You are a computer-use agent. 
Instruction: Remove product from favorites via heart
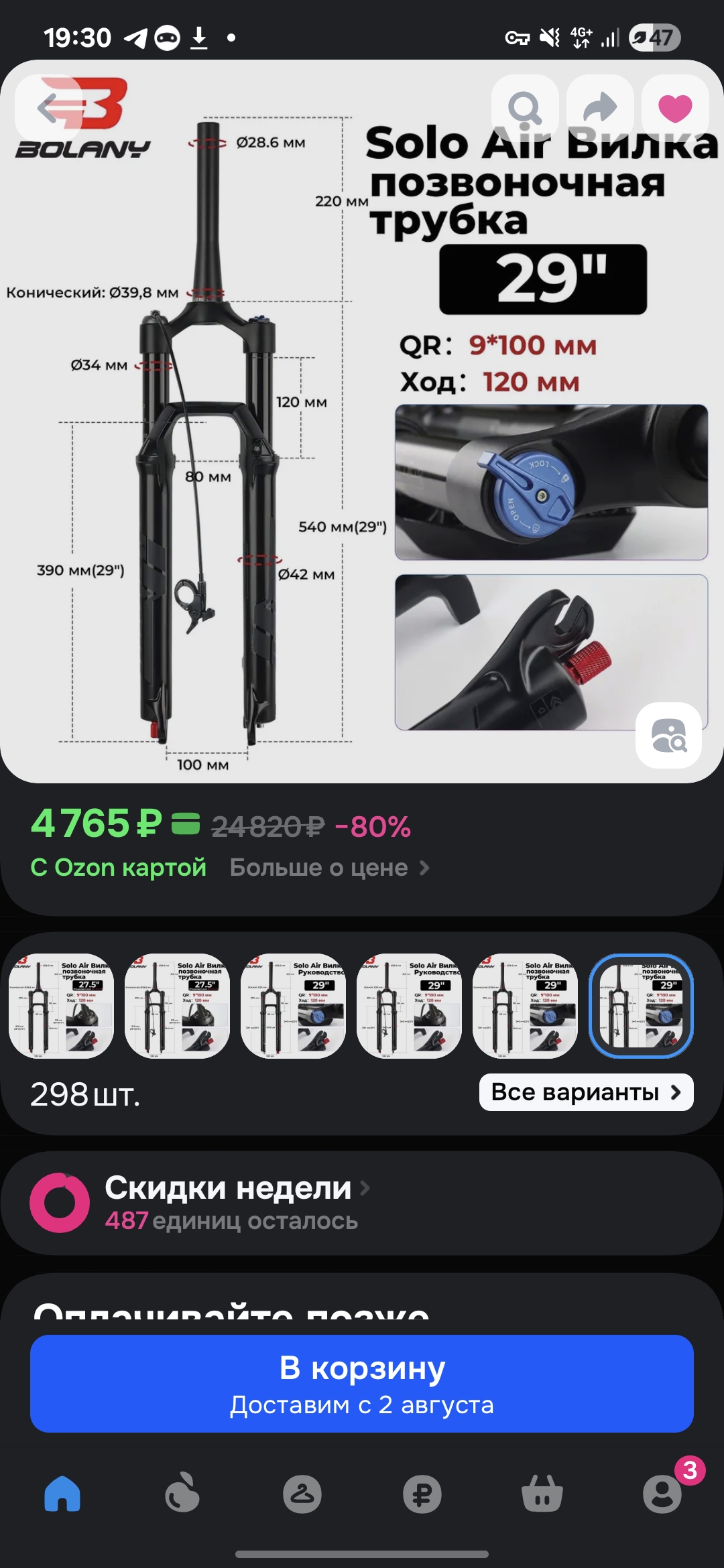(675, 108)
